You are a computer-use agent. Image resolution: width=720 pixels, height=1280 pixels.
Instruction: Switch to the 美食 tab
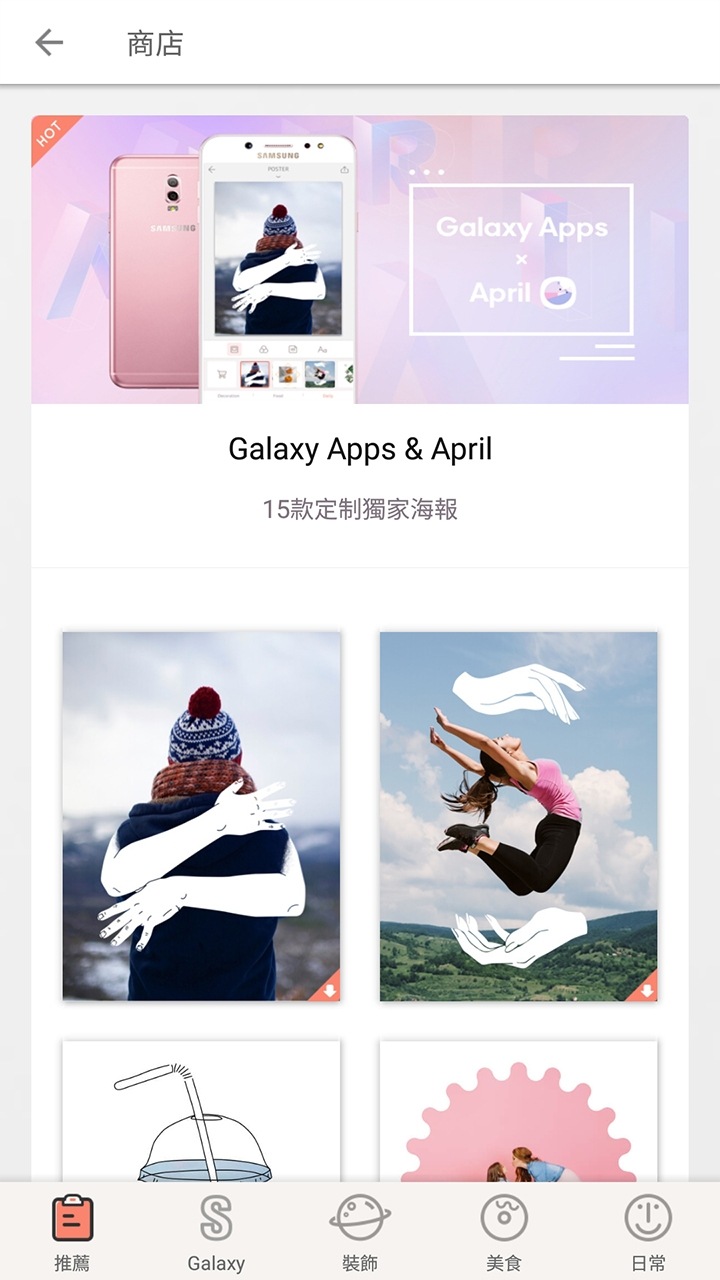click(504, 1232)
